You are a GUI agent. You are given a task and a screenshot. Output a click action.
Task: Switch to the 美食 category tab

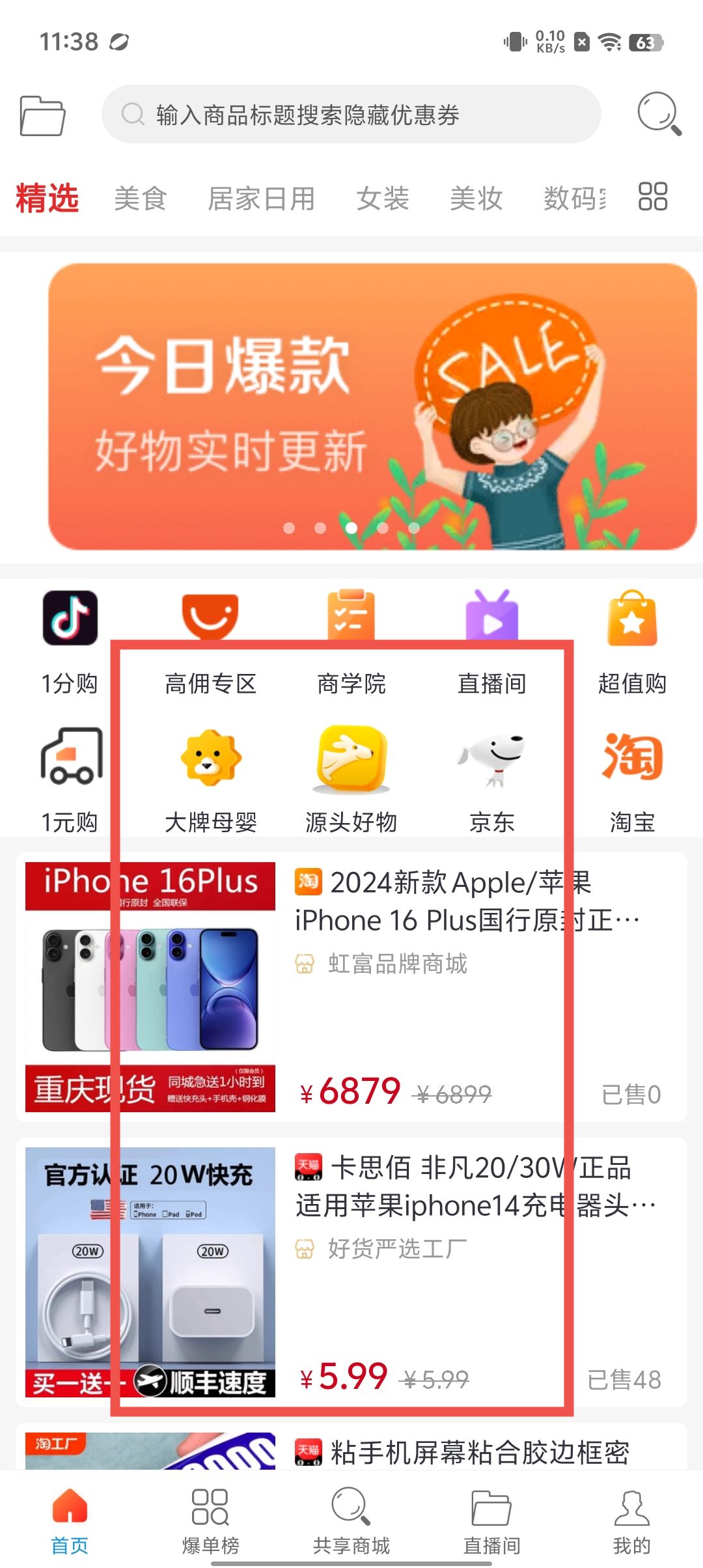[x=141, y=199]
